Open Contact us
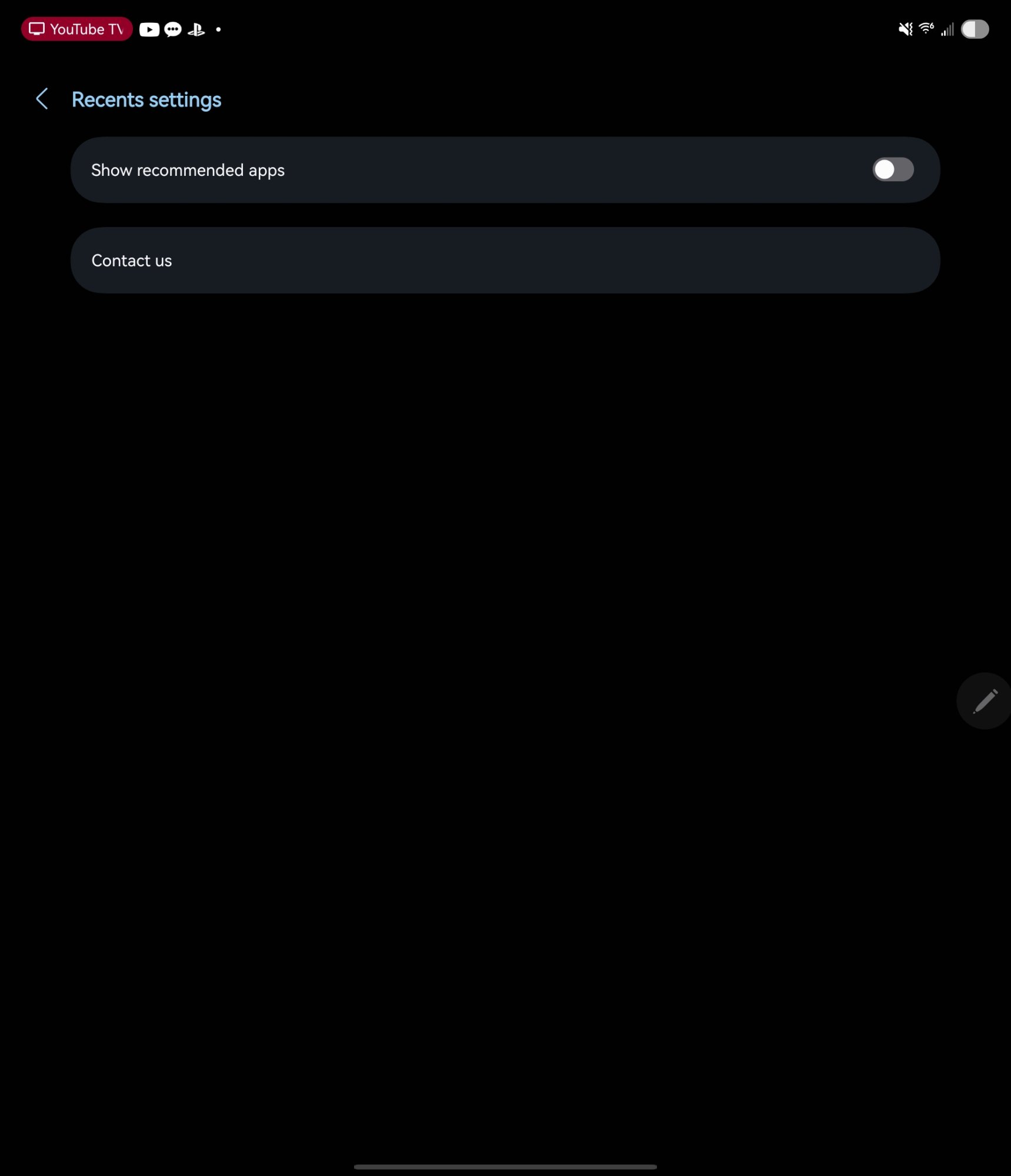 [505, 260]
